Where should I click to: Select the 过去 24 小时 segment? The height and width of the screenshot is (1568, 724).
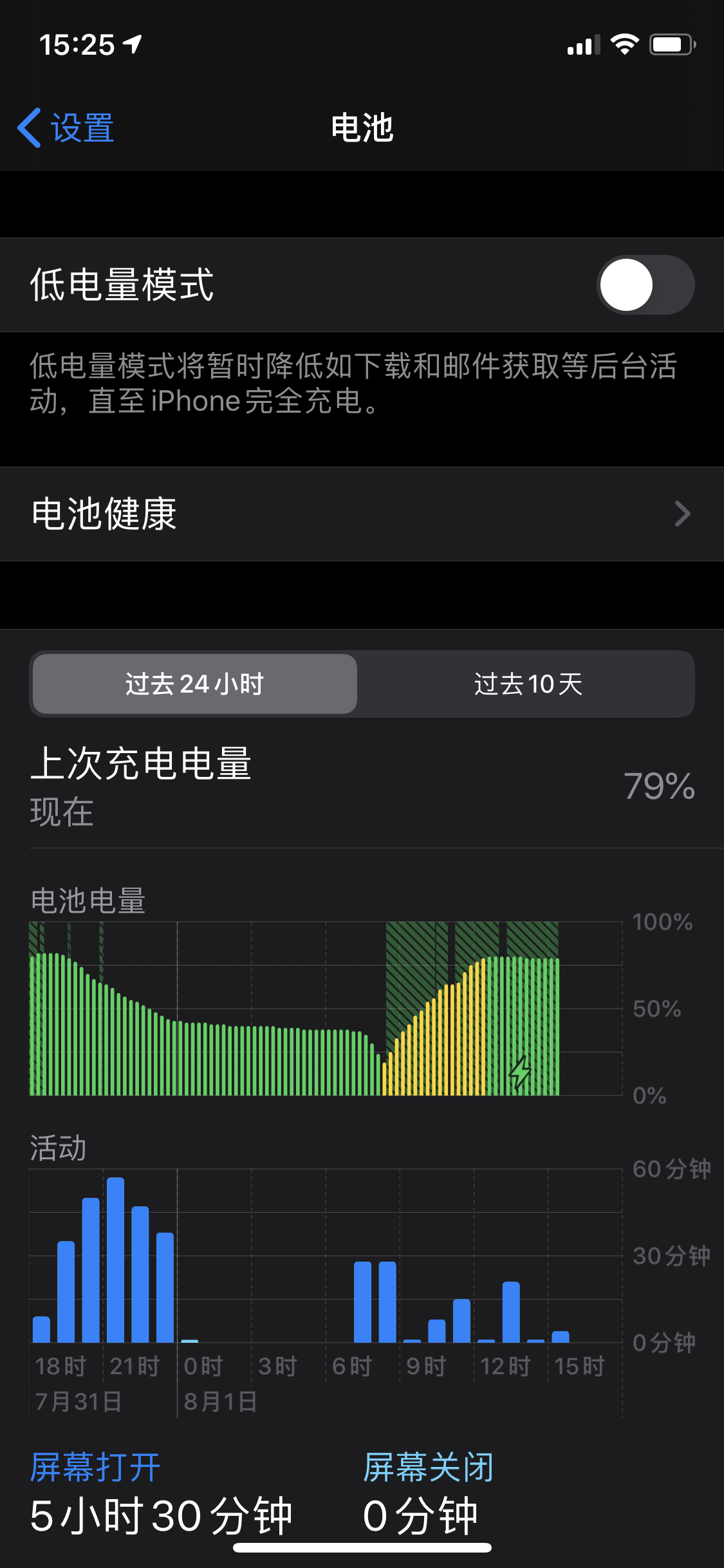click(x=195, y=684)
